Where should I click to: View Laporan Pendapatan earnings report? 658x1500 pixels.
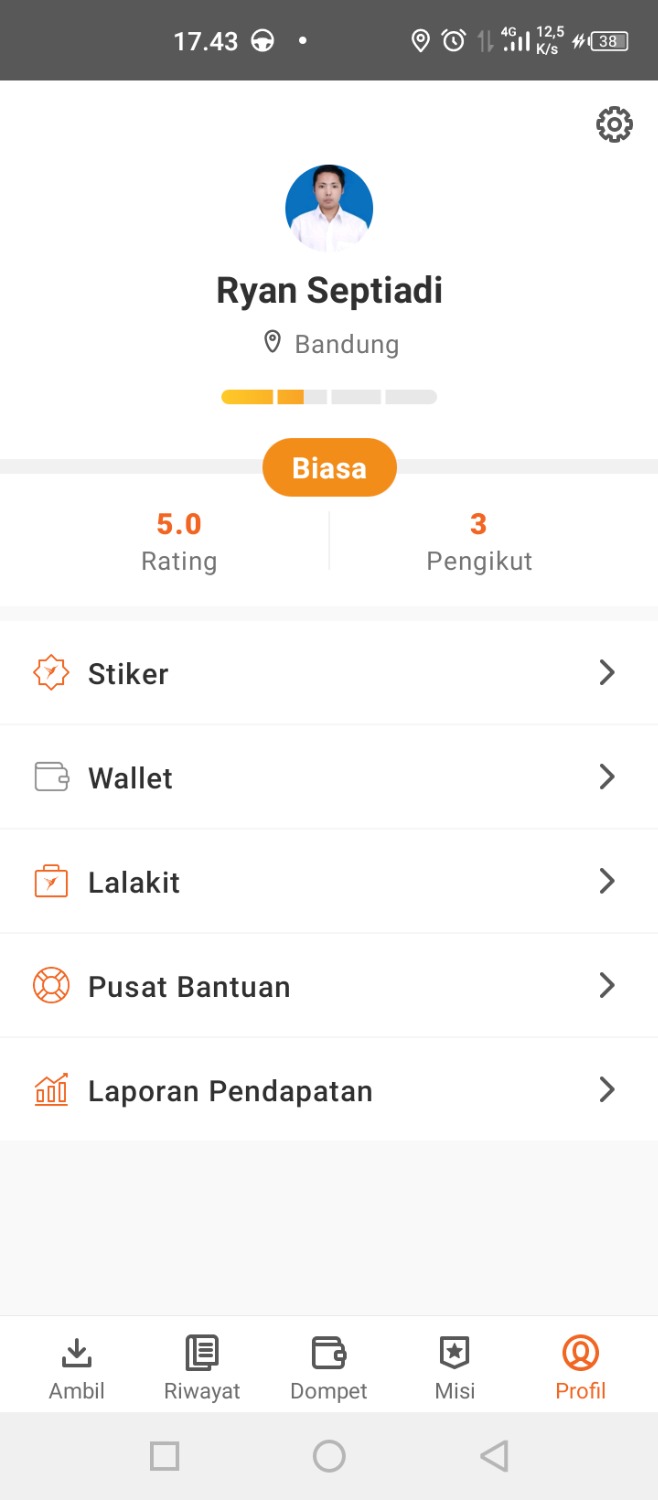point(329,1090)
